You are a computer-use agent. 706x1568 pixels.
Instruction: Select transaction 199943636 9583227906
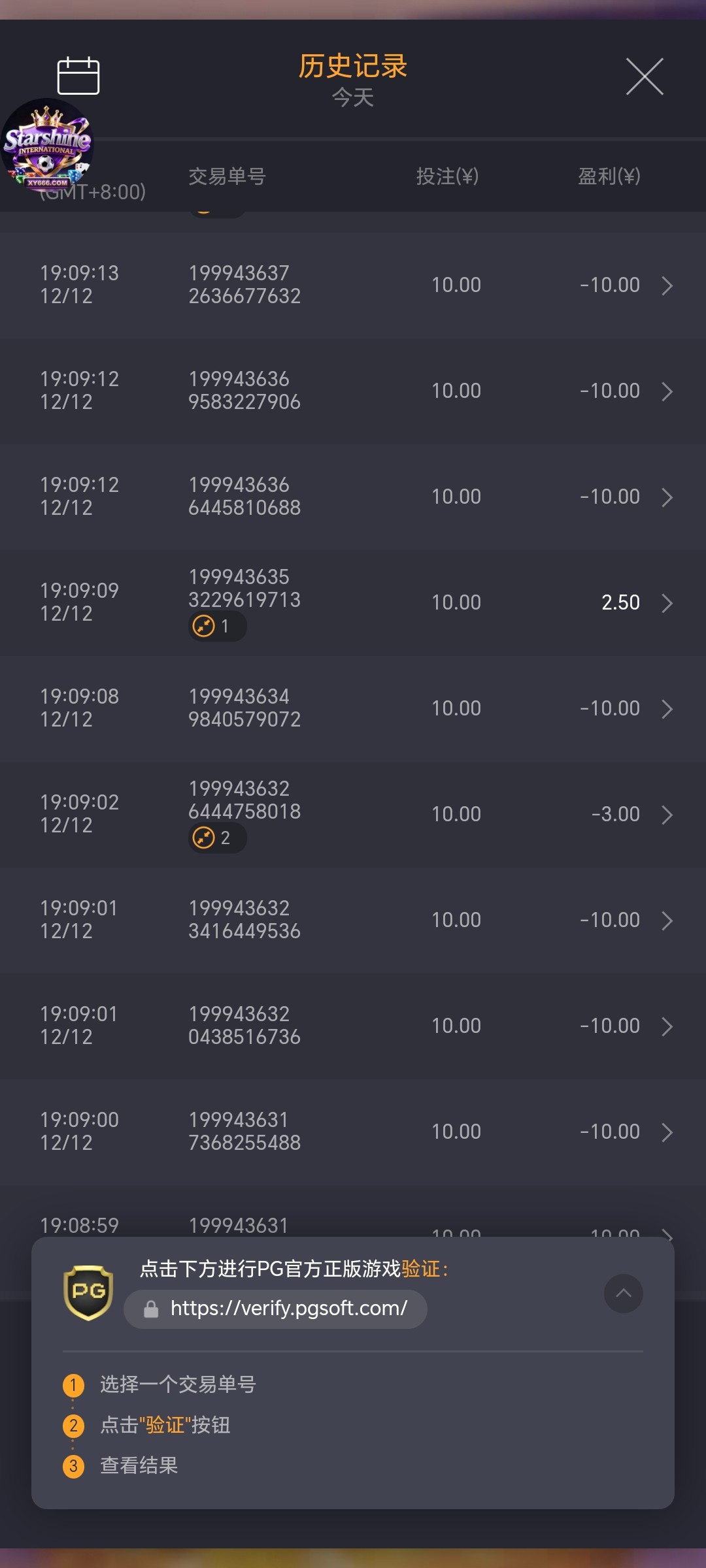coord(245,390)
